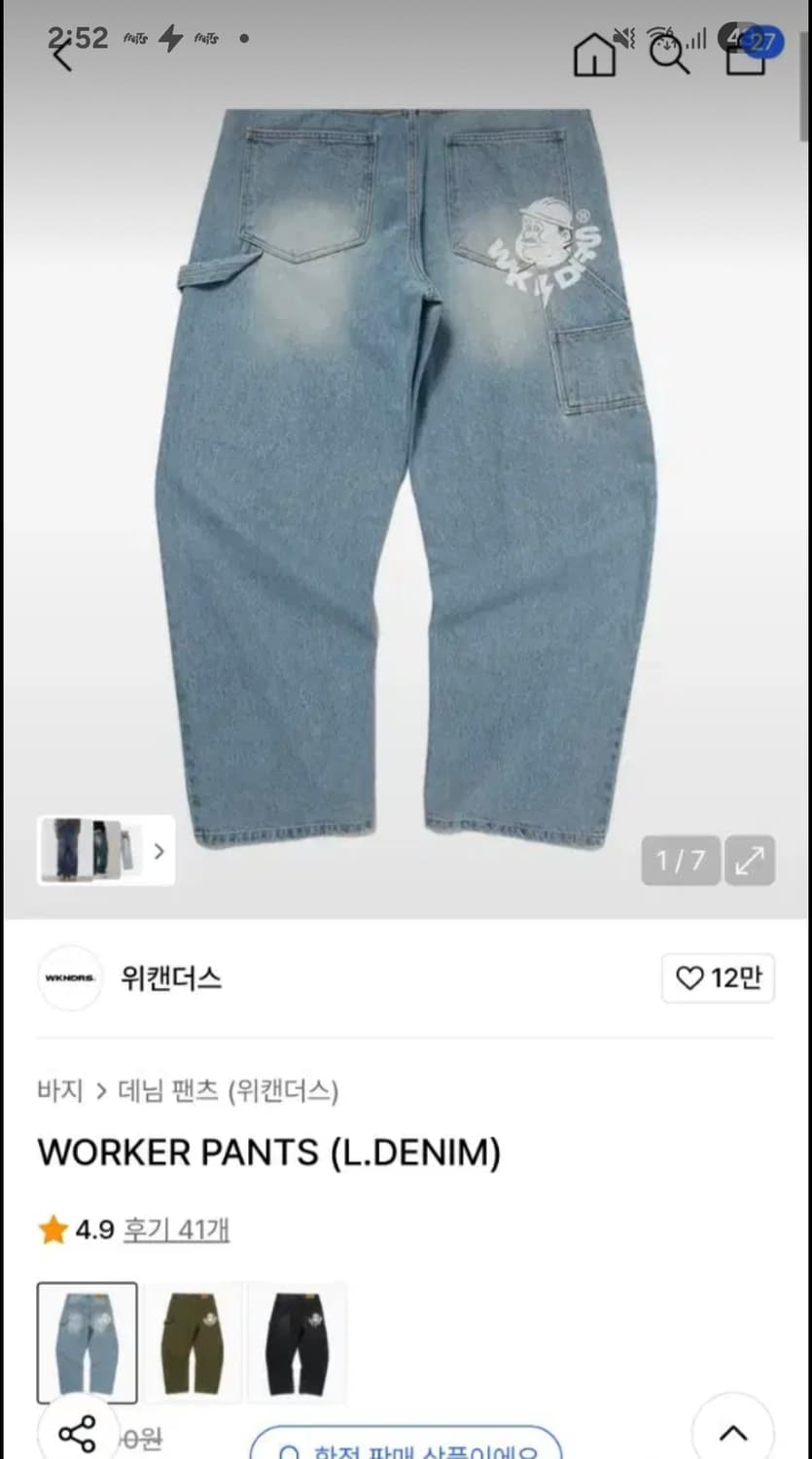
Task: Open the share icon at bottom left
Action: [74, 1431]
